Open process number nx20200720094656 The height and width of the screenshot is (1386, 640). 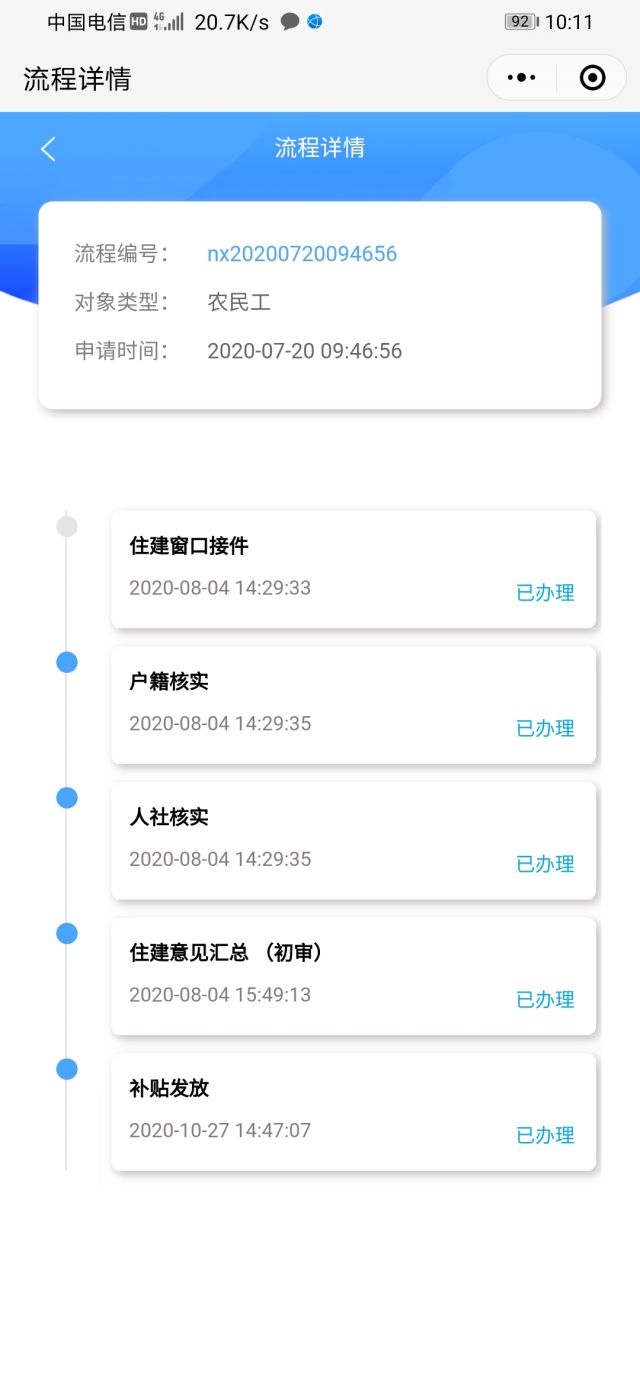point(302,254)
